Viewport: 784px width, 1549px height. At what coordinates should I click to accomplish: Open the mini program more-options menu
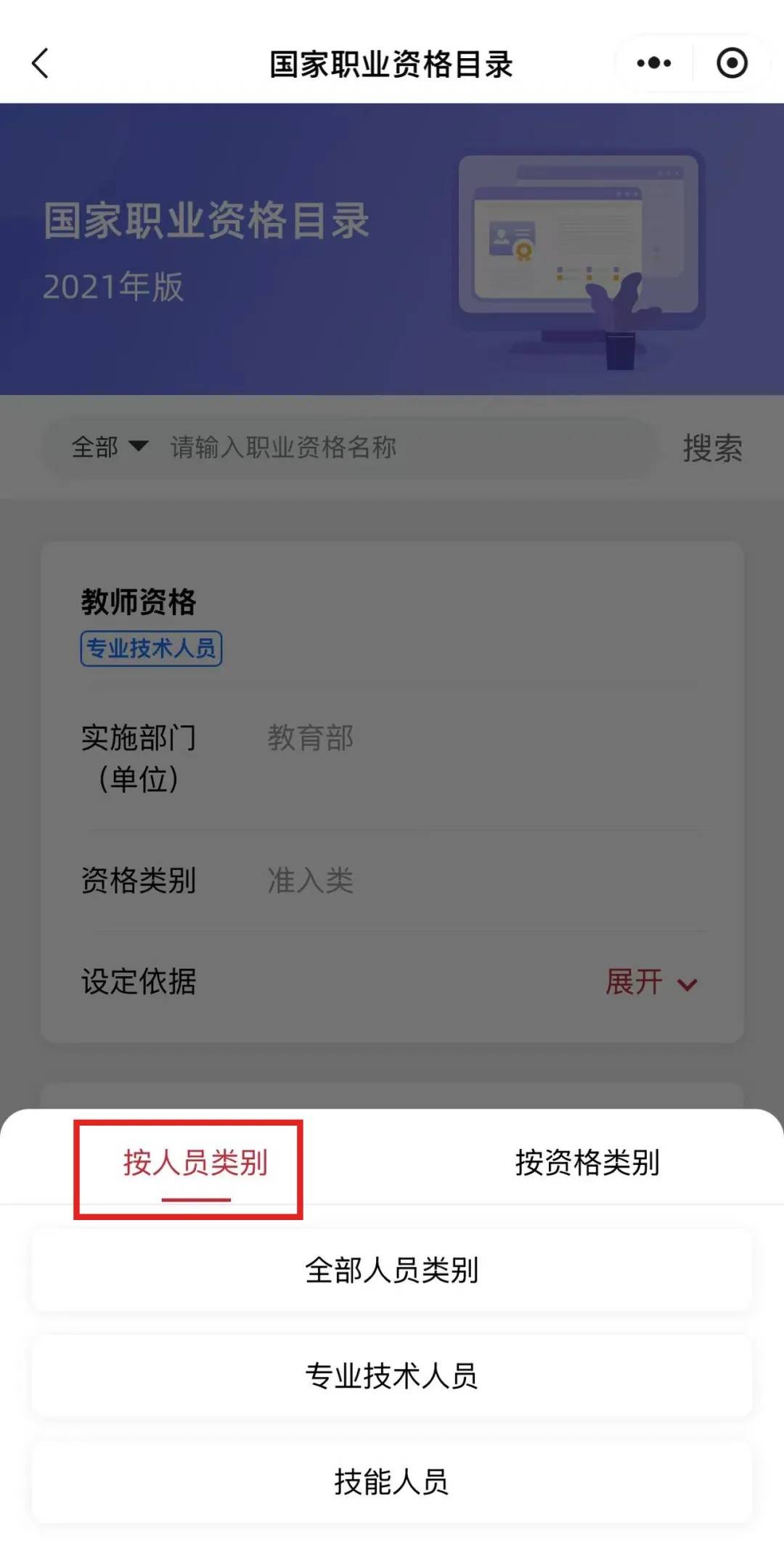pyautogui.click(x=653, y=64)
